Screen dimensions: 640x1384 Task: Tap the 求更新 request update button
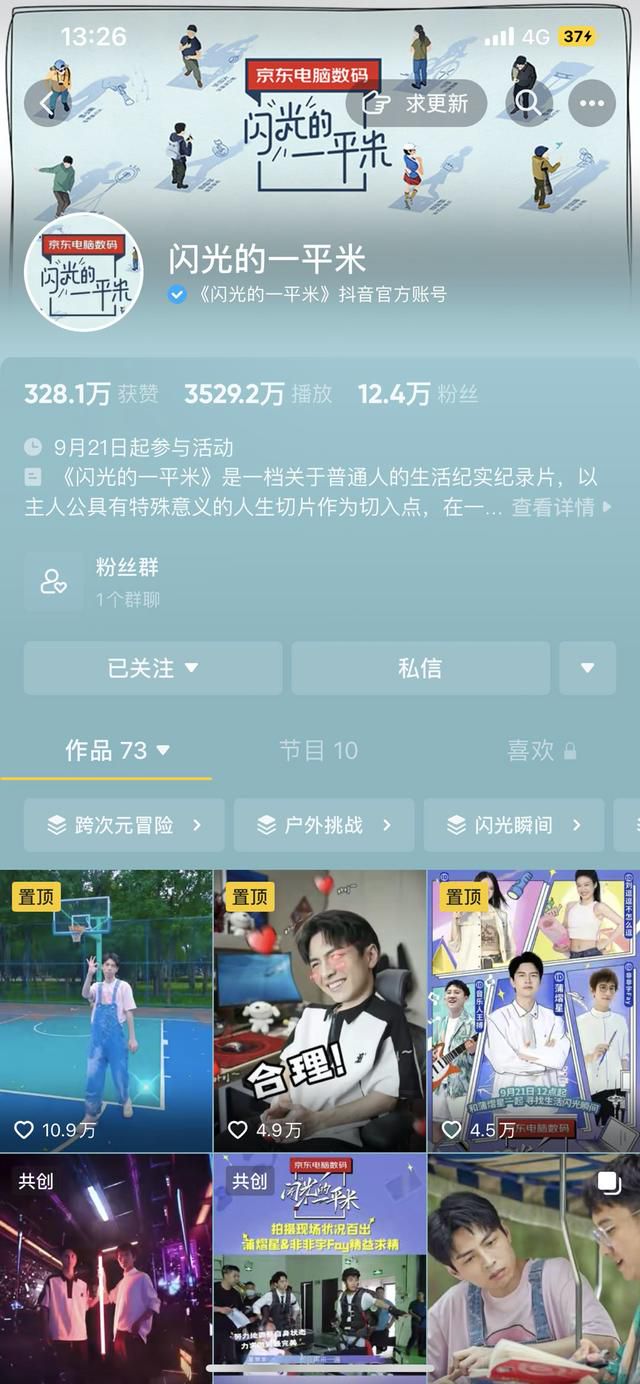click(416, 103)
